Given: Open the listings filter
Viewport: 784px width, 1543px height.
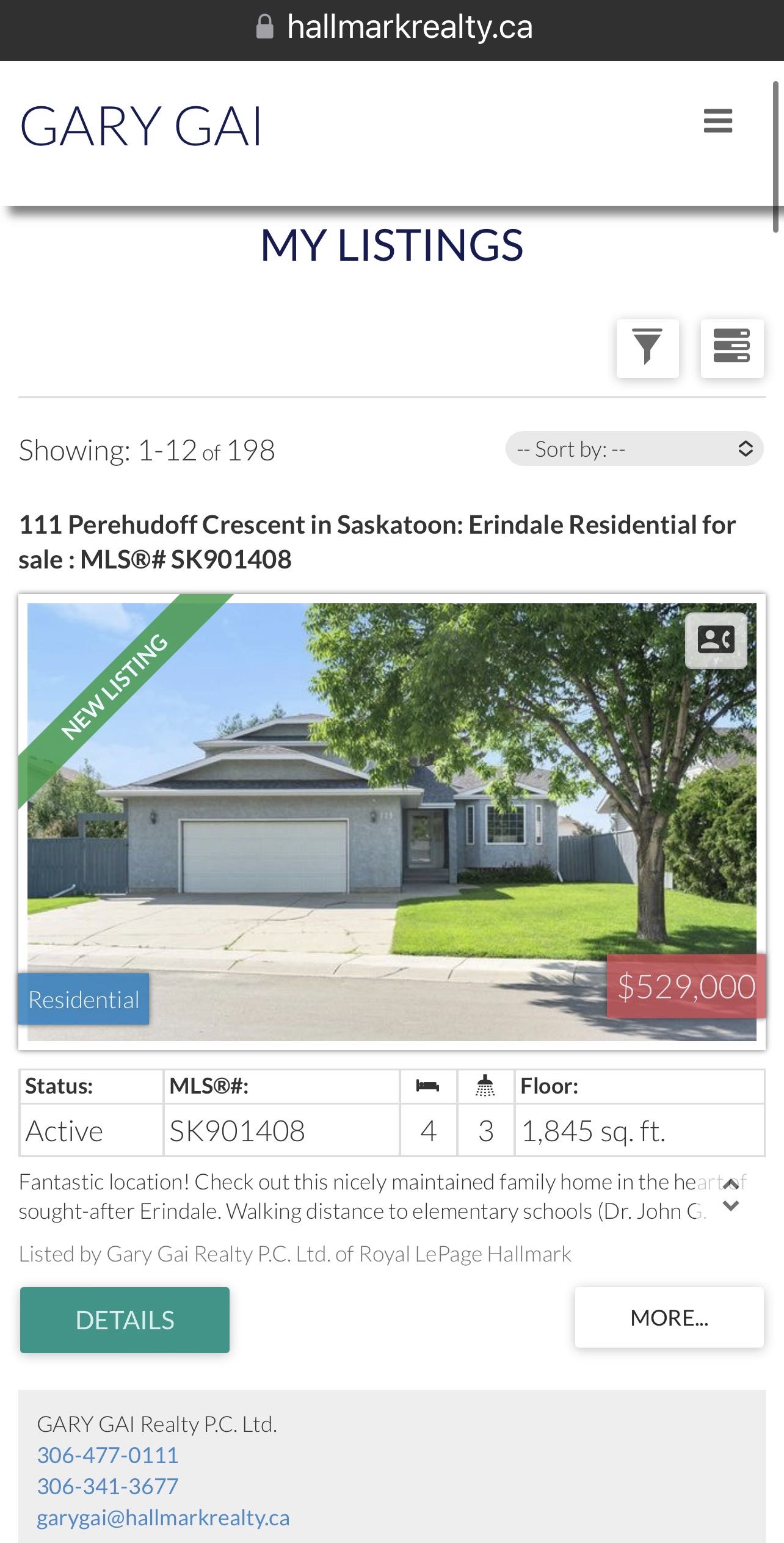Looking at the screenshot, I should tap(647, 348).
